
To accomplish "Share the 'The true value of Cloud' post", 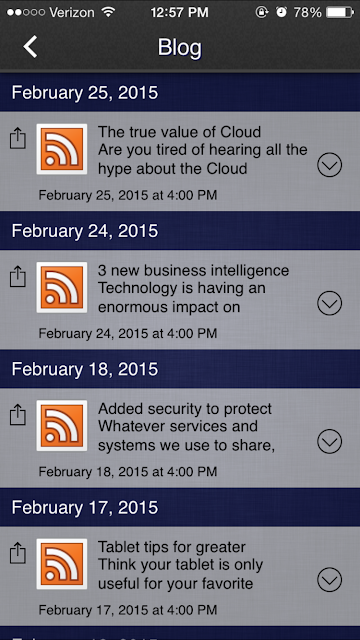I will click(18, 138).
